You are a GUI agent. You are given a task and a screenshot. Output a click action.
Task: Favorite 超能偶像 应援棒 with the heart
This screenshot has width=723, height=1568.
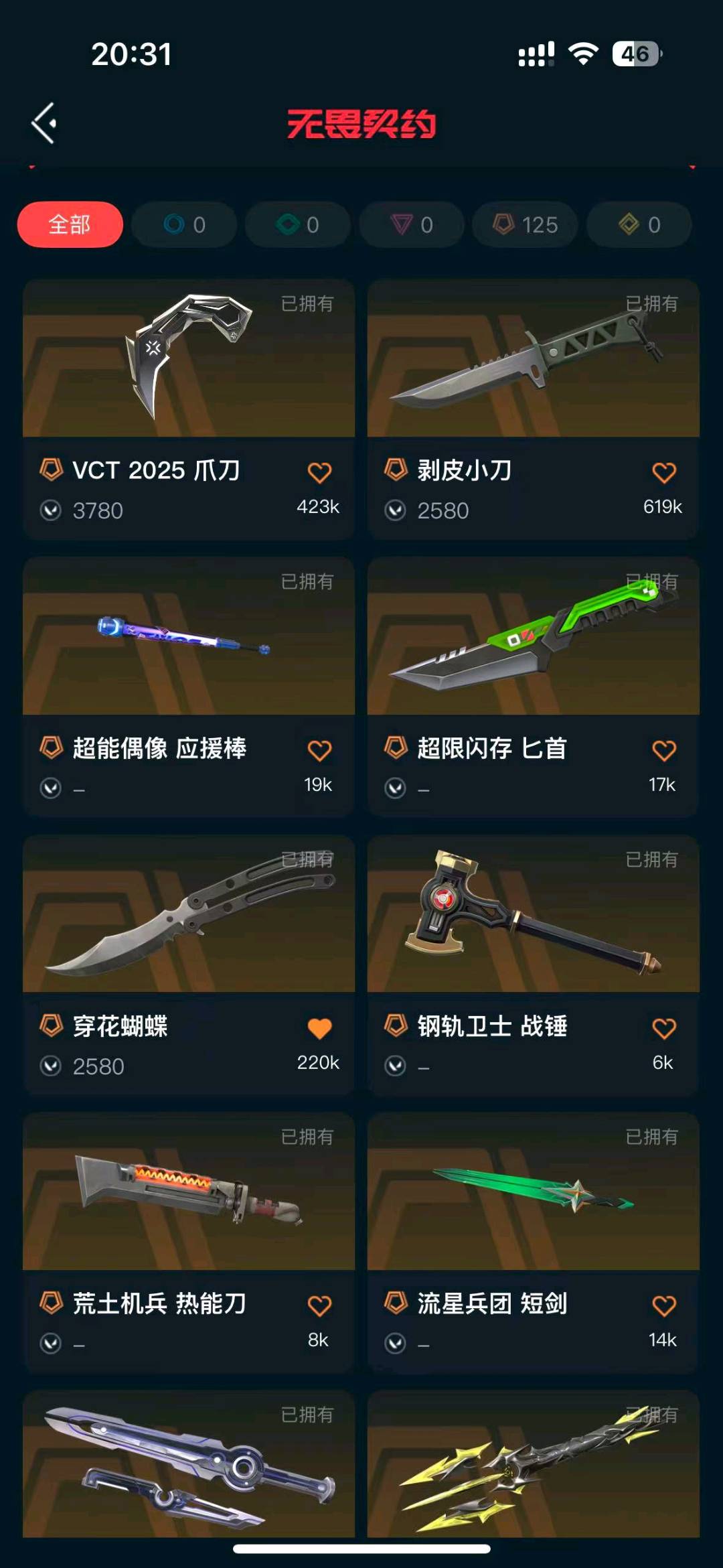(319, 751)
